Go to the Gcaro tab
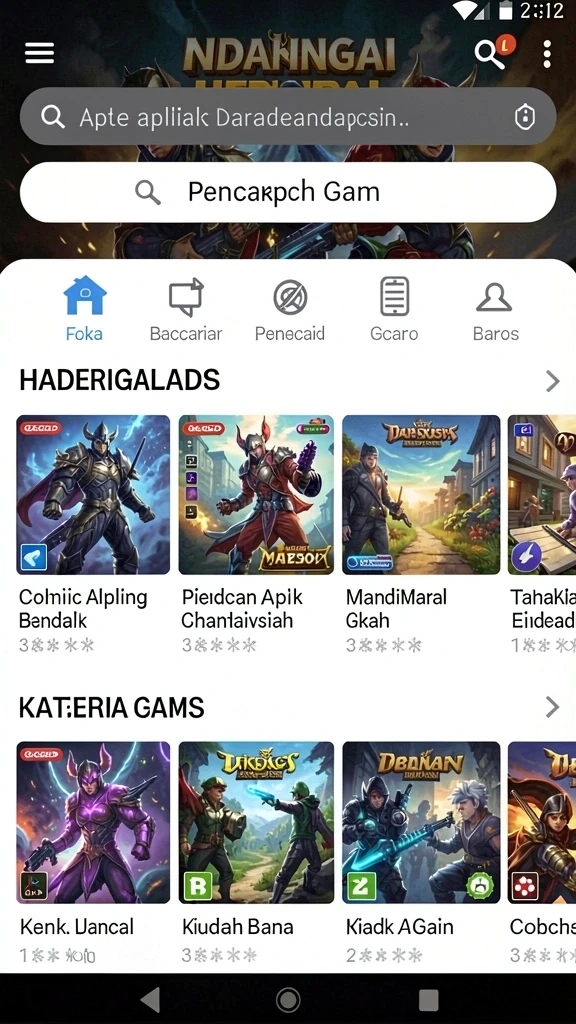Screen dimensions: 576x1024 point(394,309)
